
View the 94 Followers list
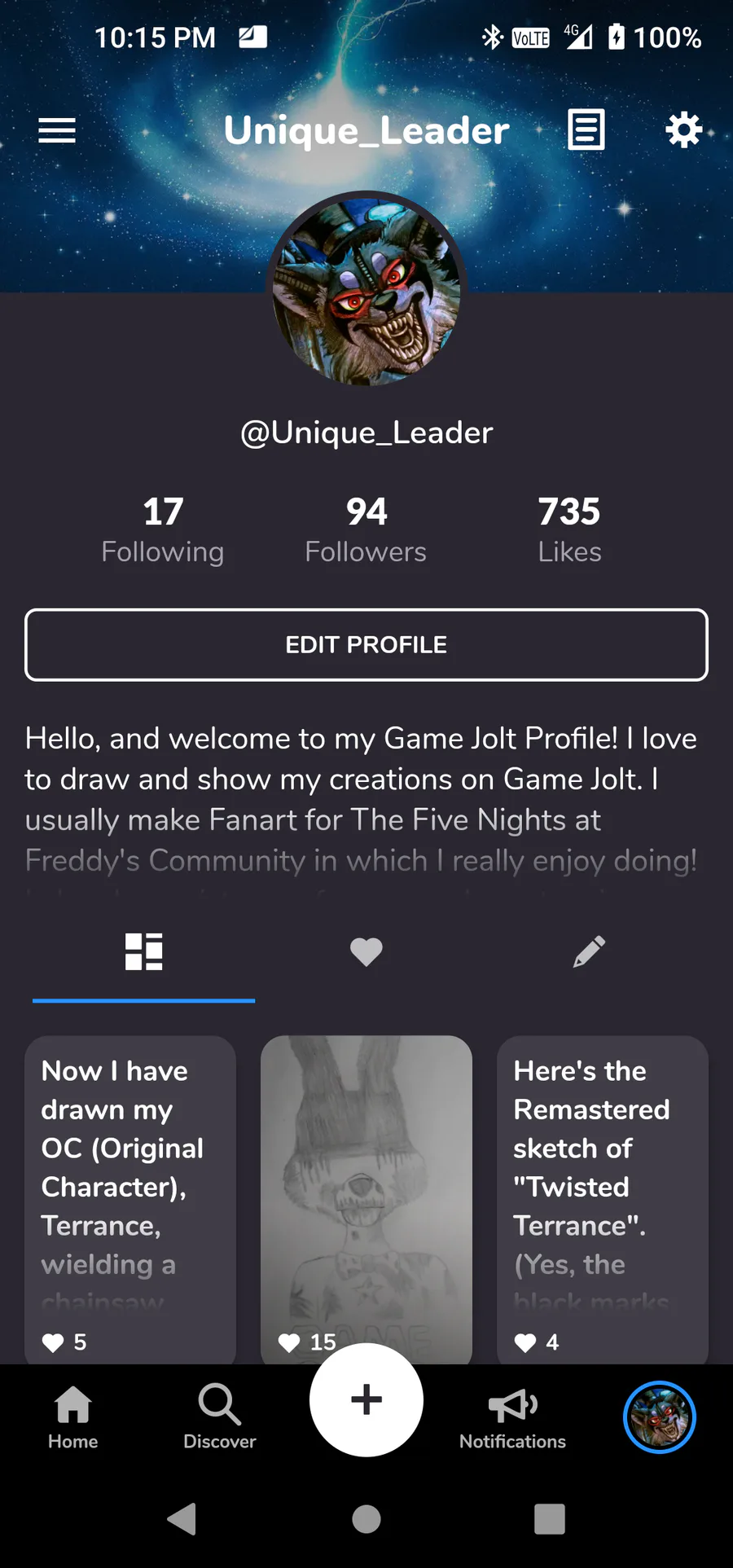click(366, 529)
